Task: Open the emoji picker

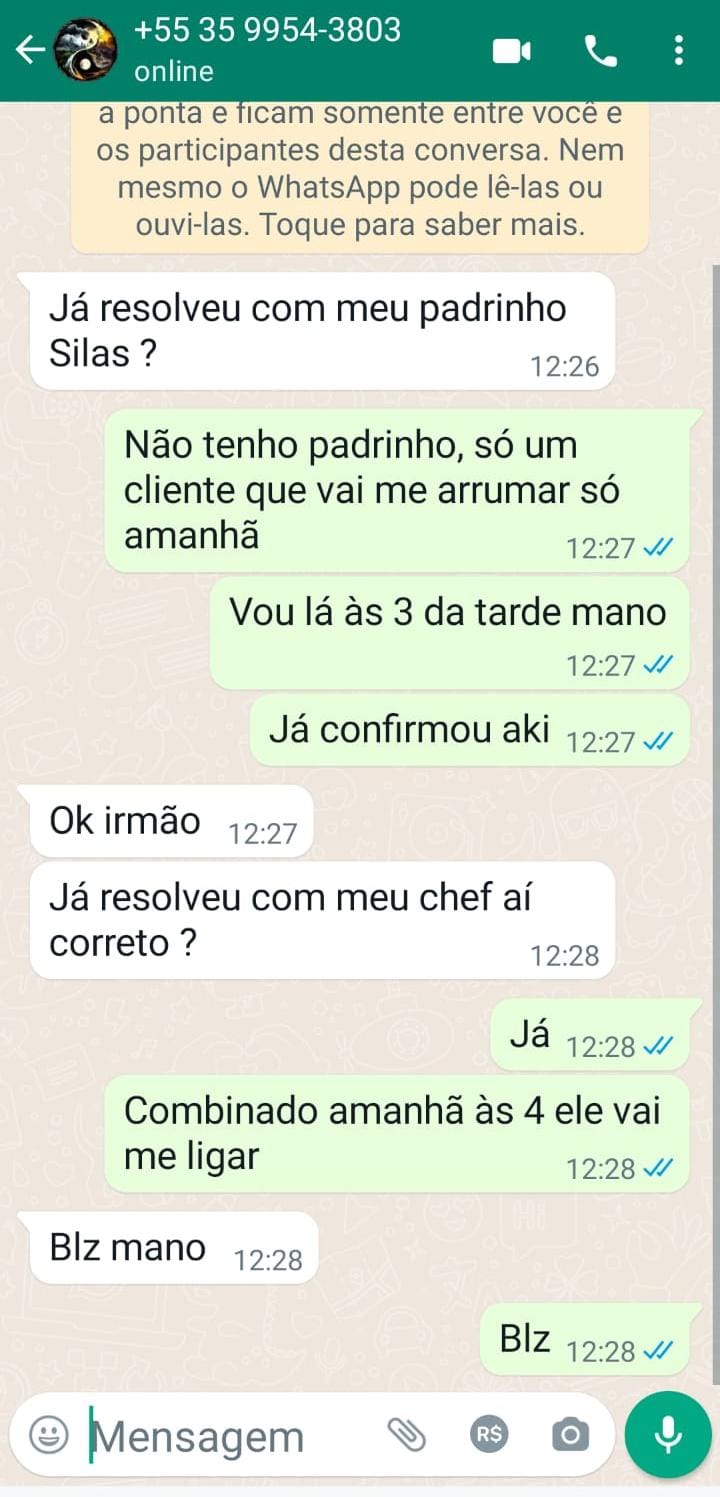Action: [48, 1435]
